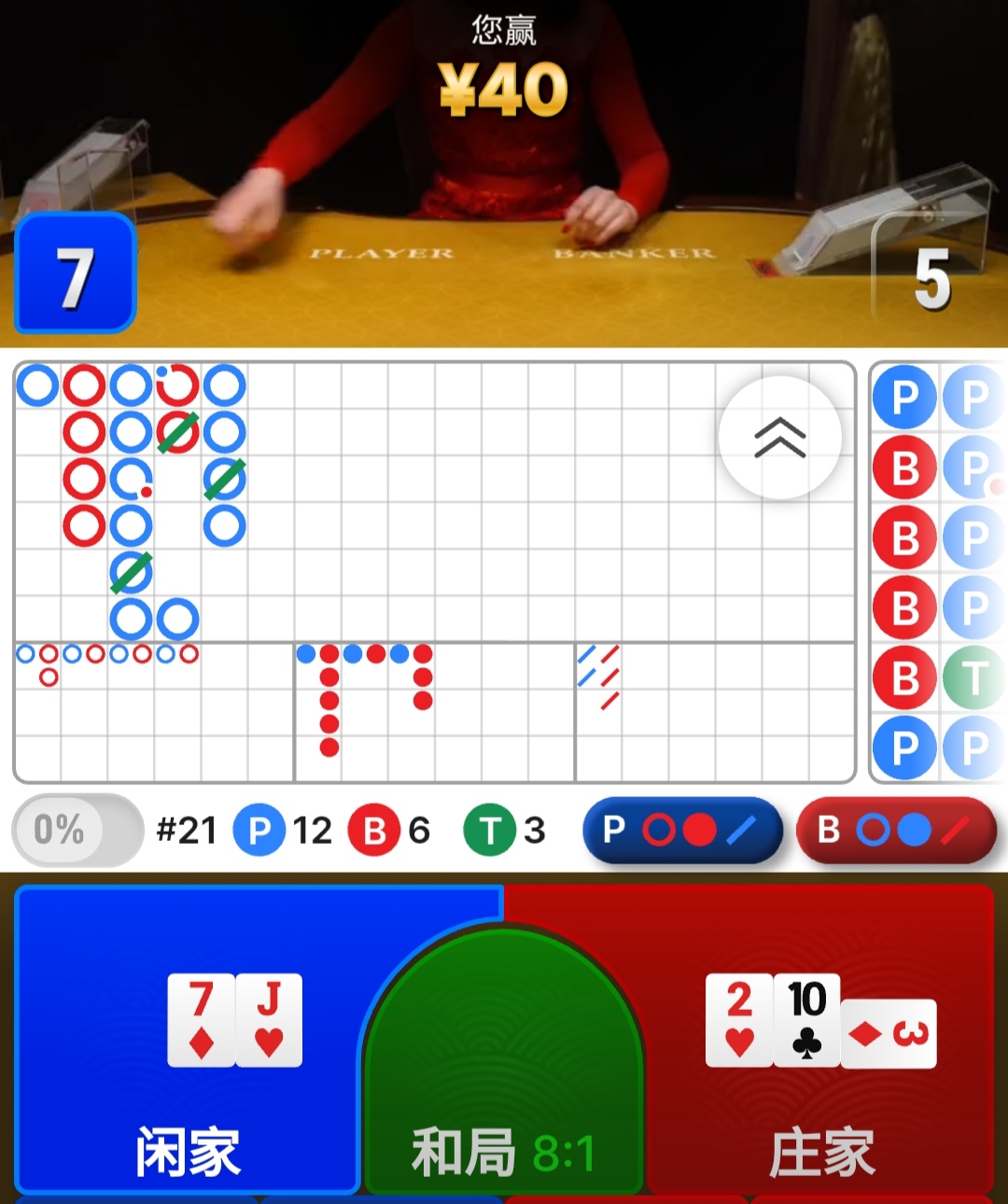Toggle the 0% percentage switch

click(77, 830)
